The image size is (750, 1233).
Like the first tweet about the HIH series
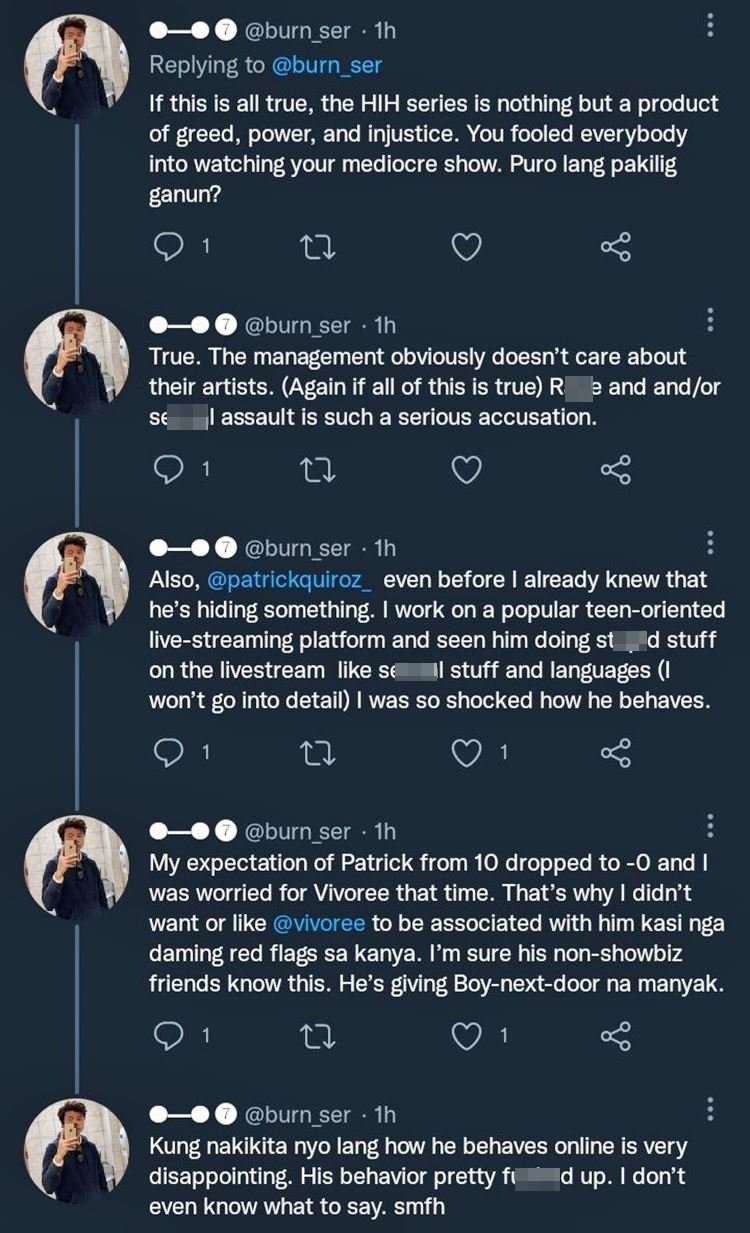466,246
